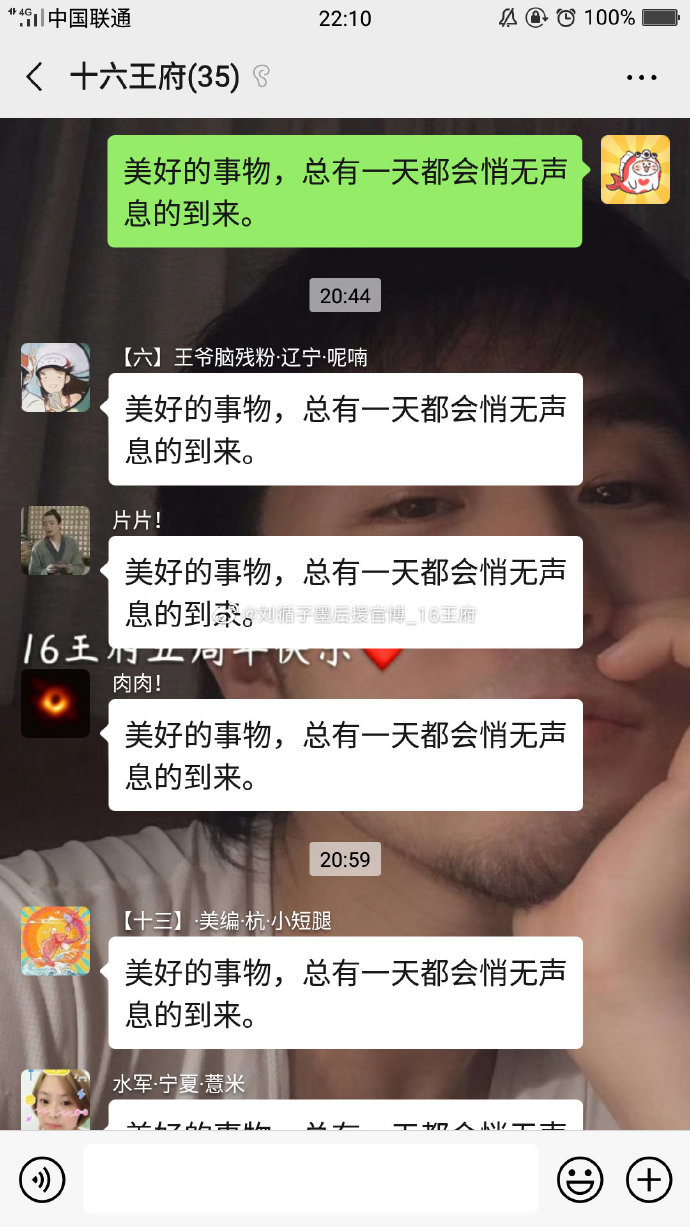Image resolution: width=690 pixels, height=1227 pixels.
Task: View 水军·宁夏·薏米 profile avatar
Action: [x=56, y=1100]
